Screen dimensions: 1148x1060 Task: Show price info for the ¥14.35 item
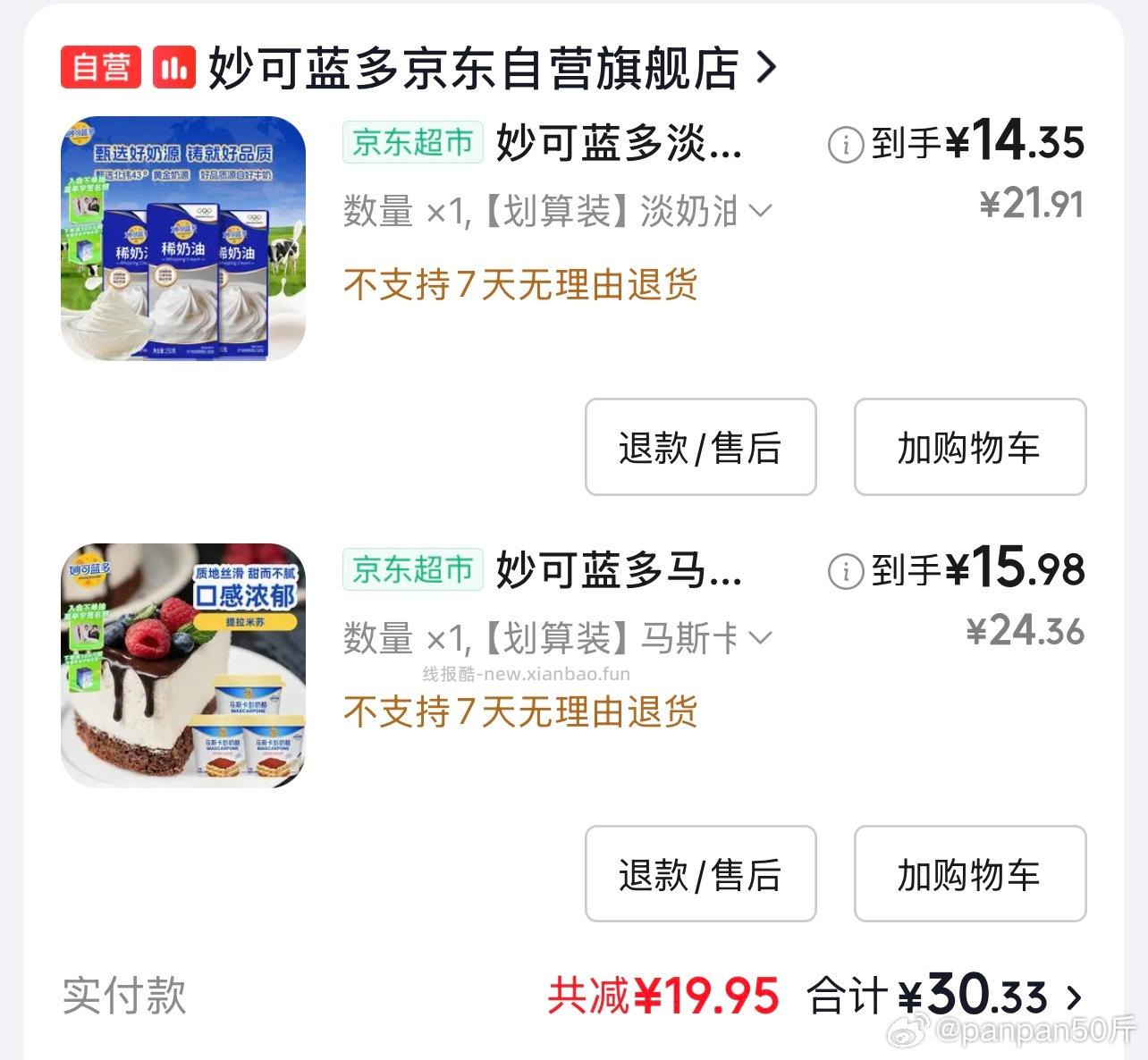pyautogui.click(x=845, y=144)
